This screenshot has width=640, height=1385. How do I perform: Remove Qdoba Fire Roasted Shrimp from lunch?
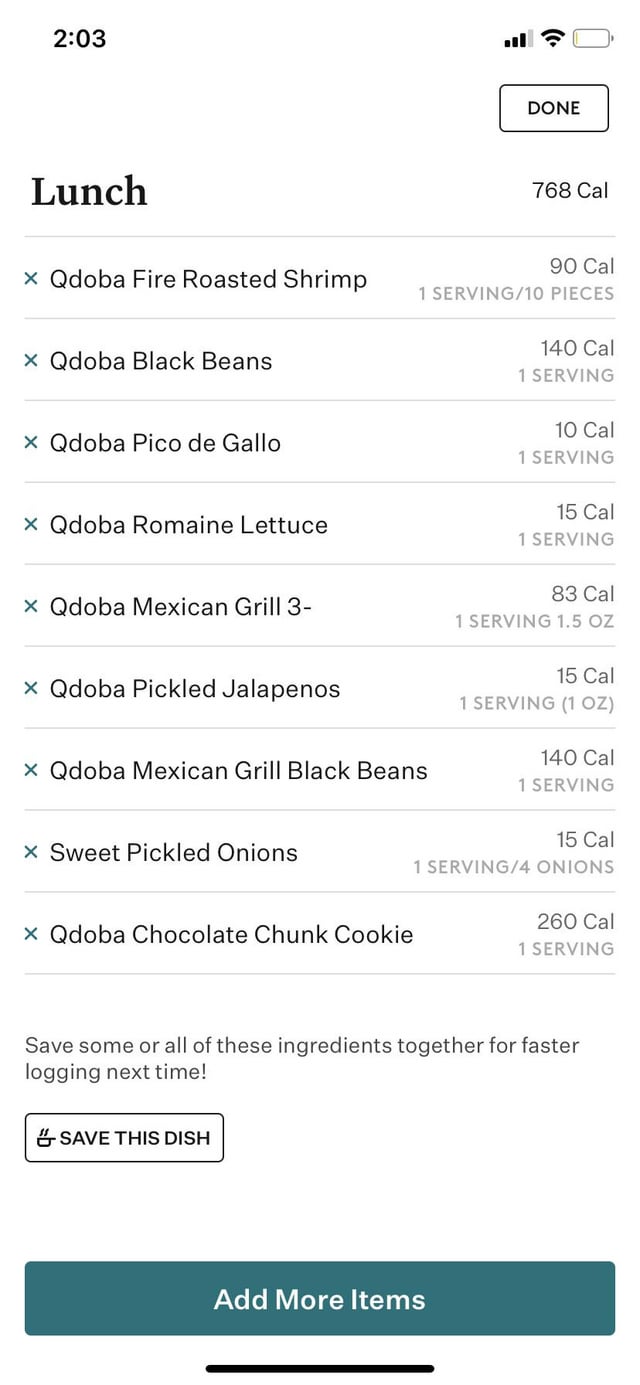[x=31, y=279]
